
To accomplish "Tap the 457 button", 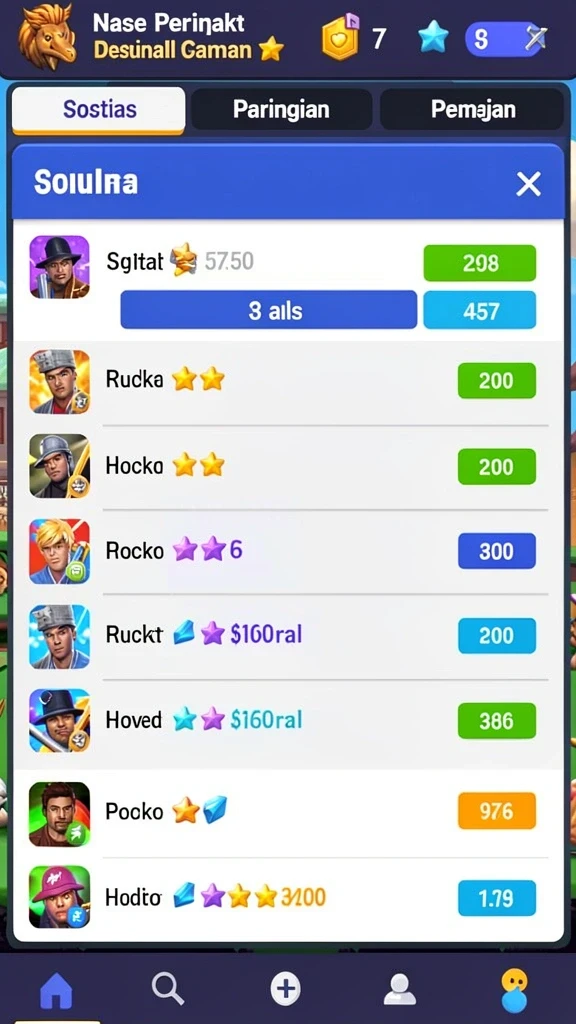I will (480, 310).
